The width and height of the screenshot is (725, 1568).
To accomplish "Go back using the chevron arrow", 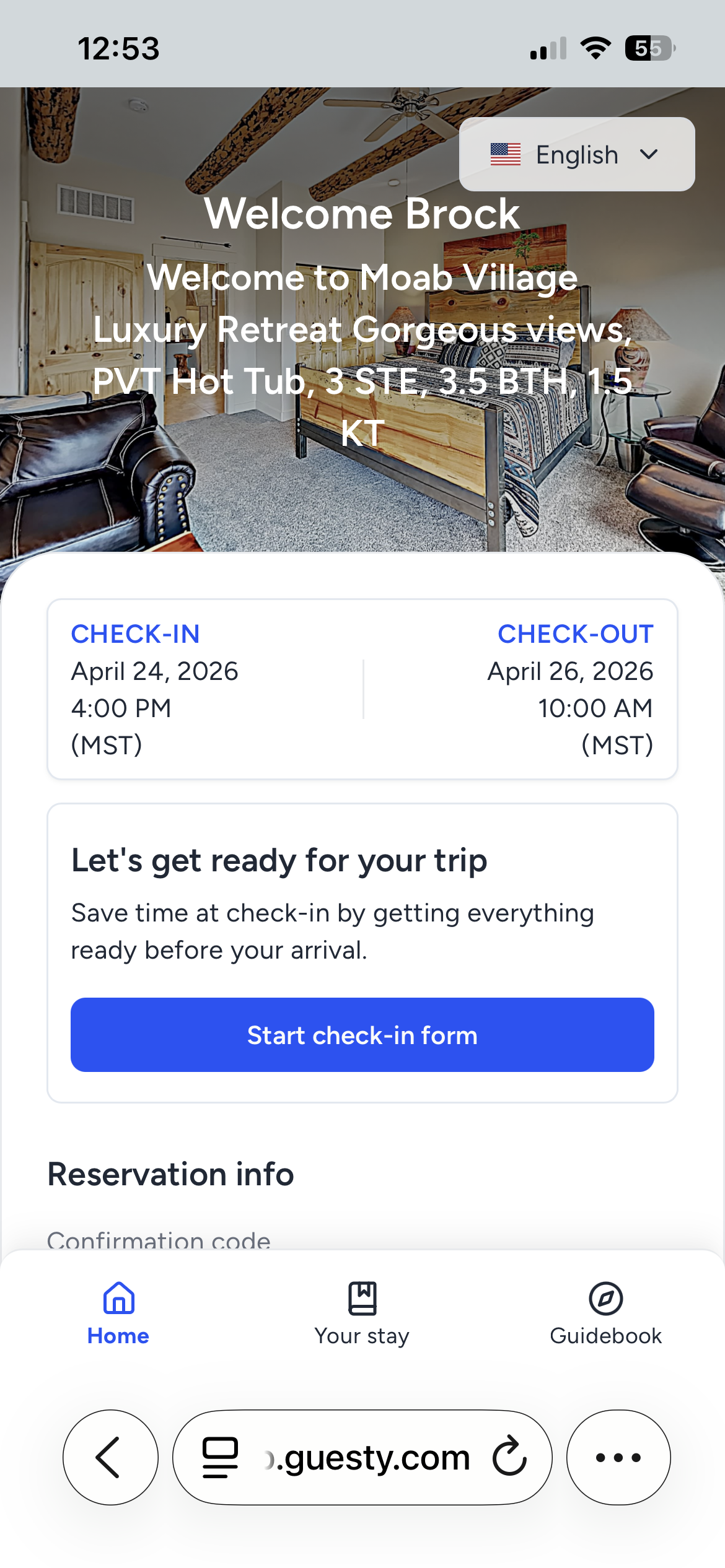I will click(x=110, y=1457).
